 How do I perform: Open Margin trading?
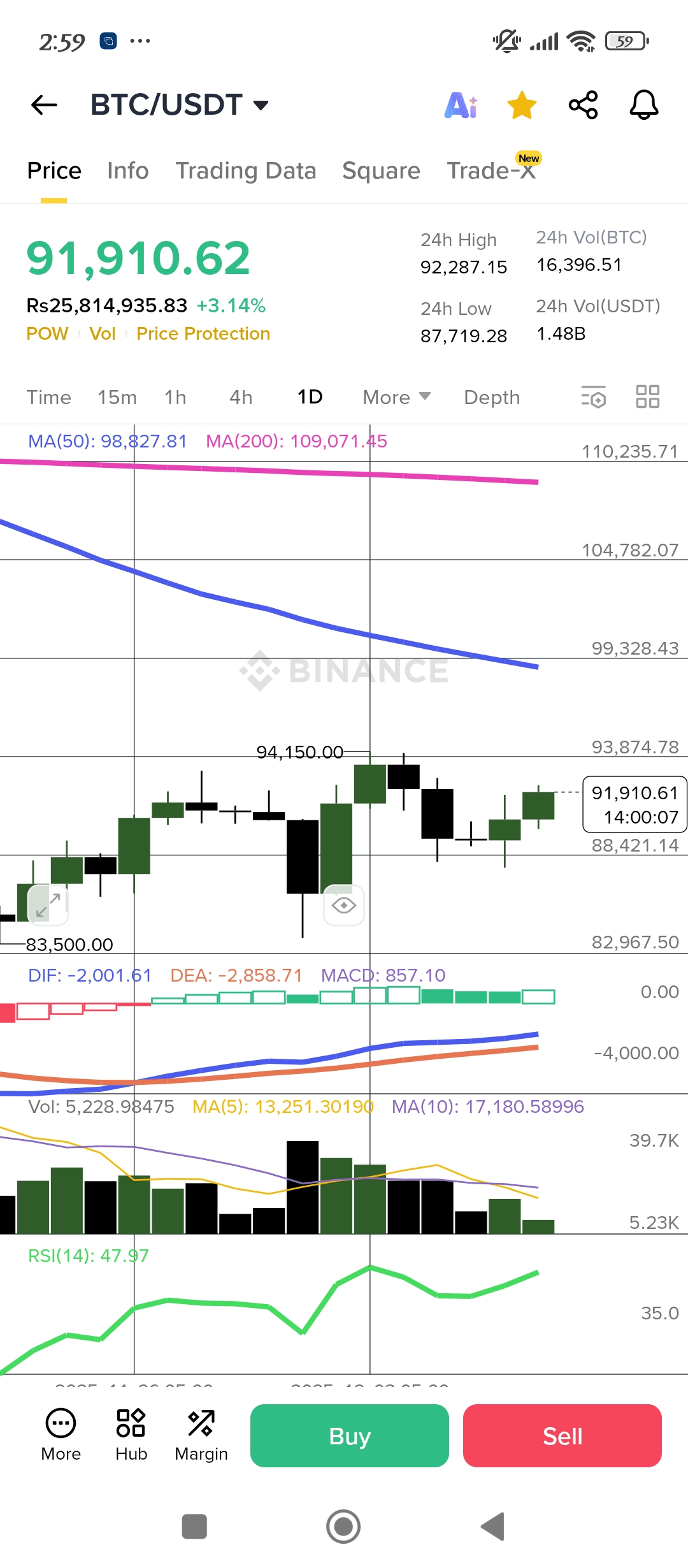[x=201, y=1435]
